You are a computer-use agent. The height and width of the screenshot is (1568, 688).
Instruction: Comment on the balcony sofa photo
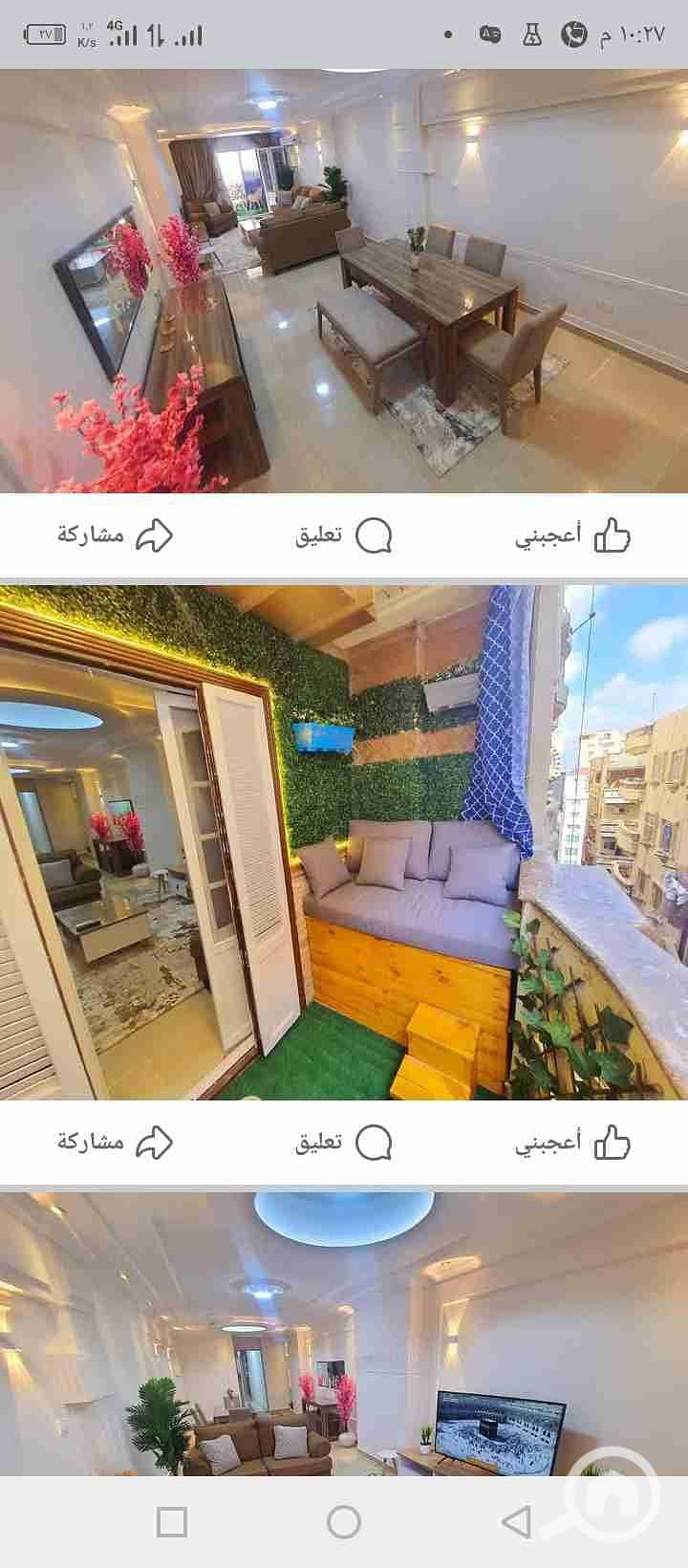point(343,1142)
